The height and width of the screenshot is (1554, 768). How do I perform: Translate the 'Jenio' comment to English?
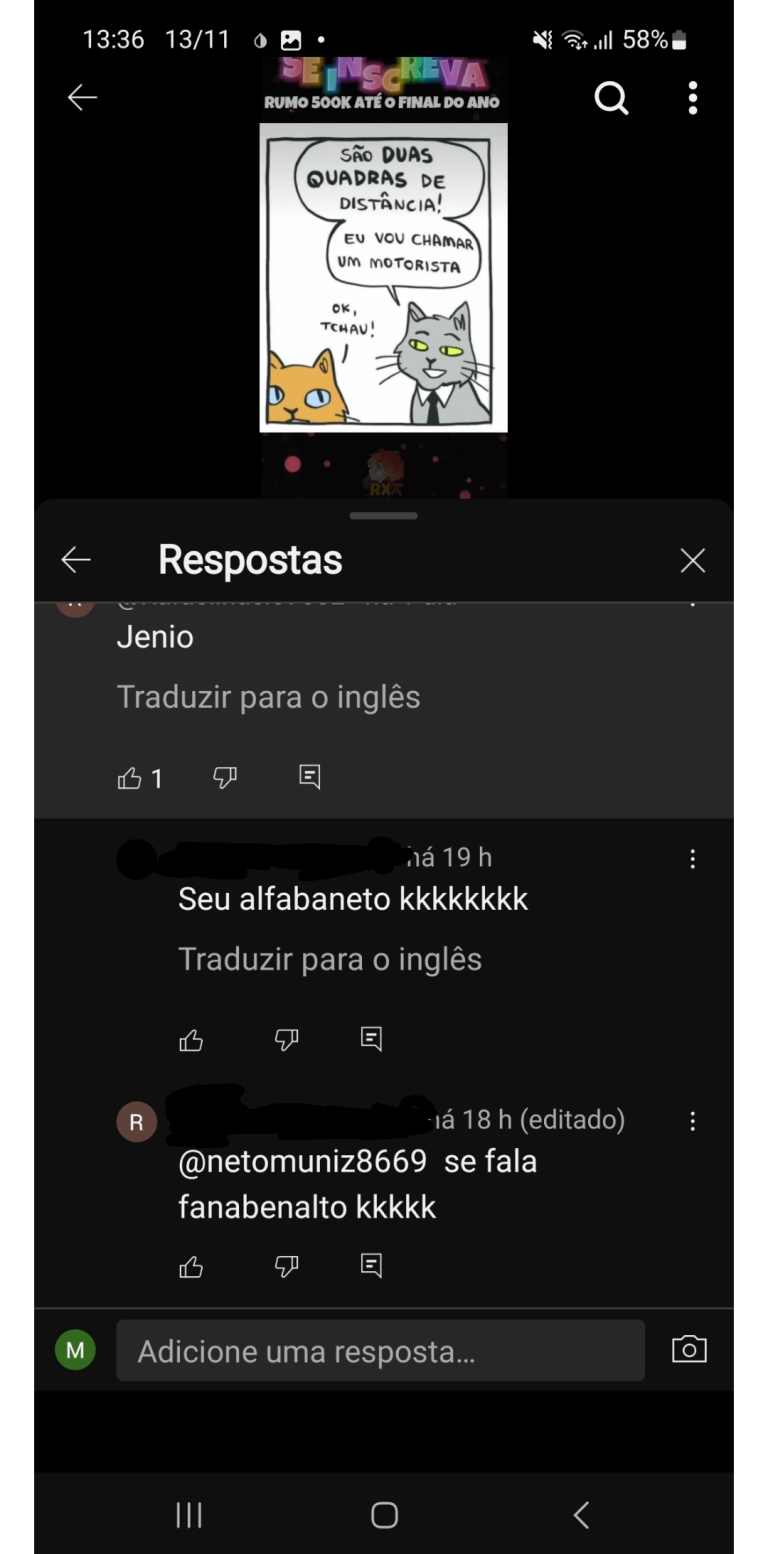pos(268,697)
